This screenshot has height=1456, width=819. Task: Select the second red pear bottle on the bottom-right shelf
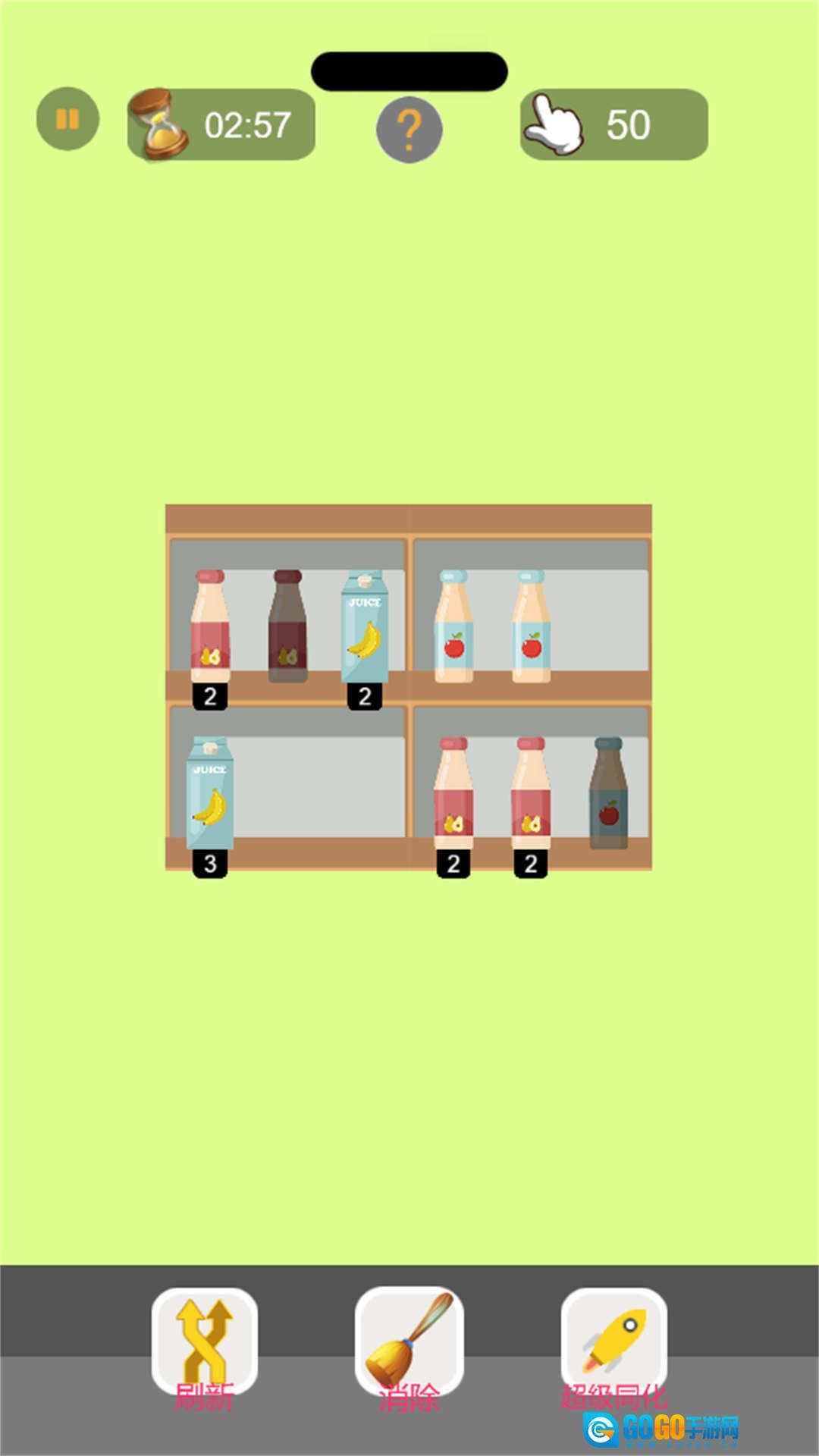(531, 793)
